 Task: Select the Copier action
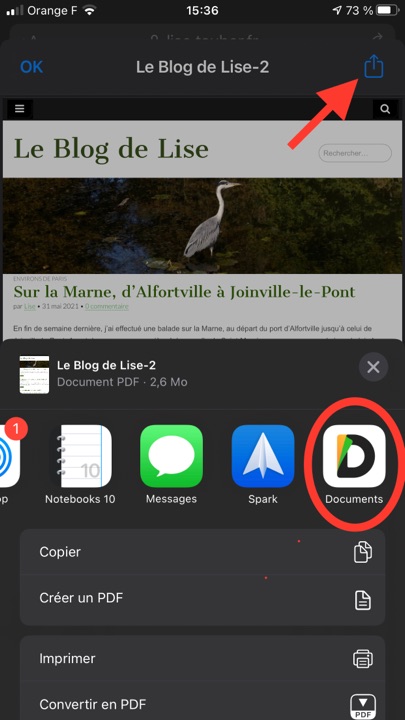(x=202, y=552)
